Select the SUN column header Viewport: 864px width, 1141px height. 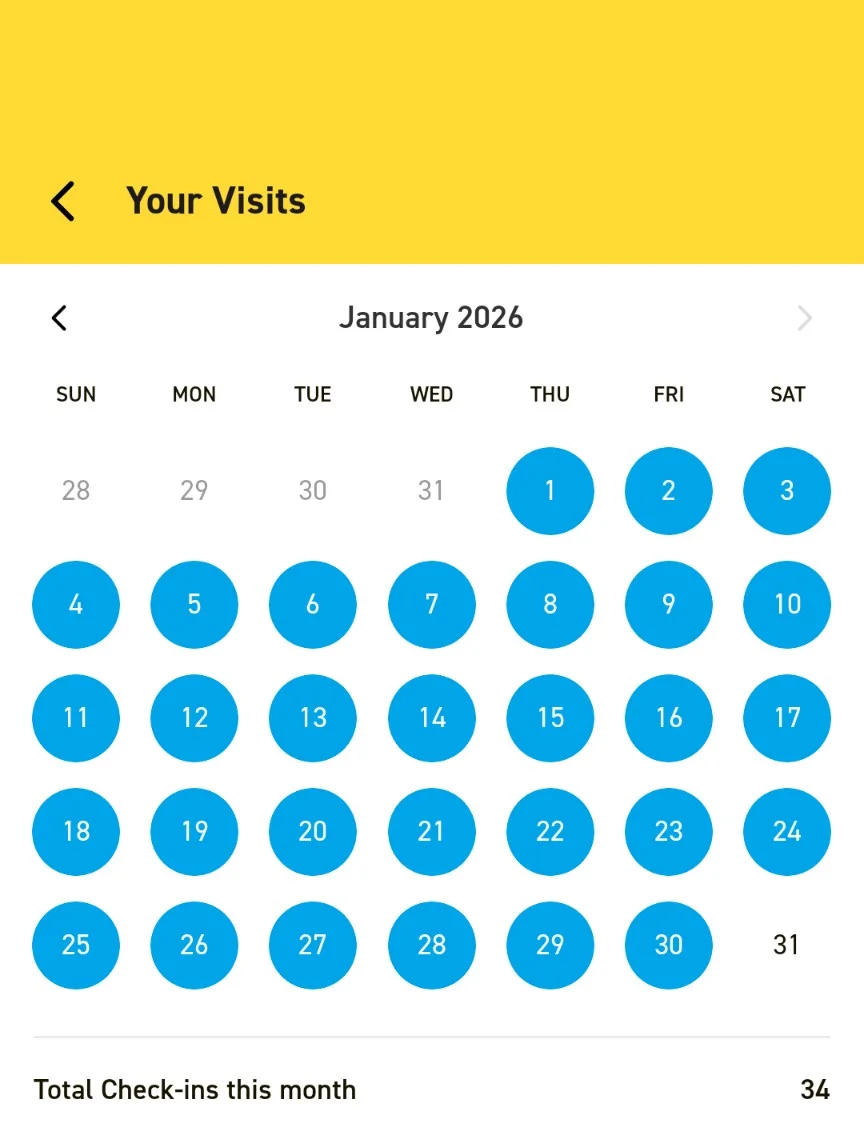(76, 394)
